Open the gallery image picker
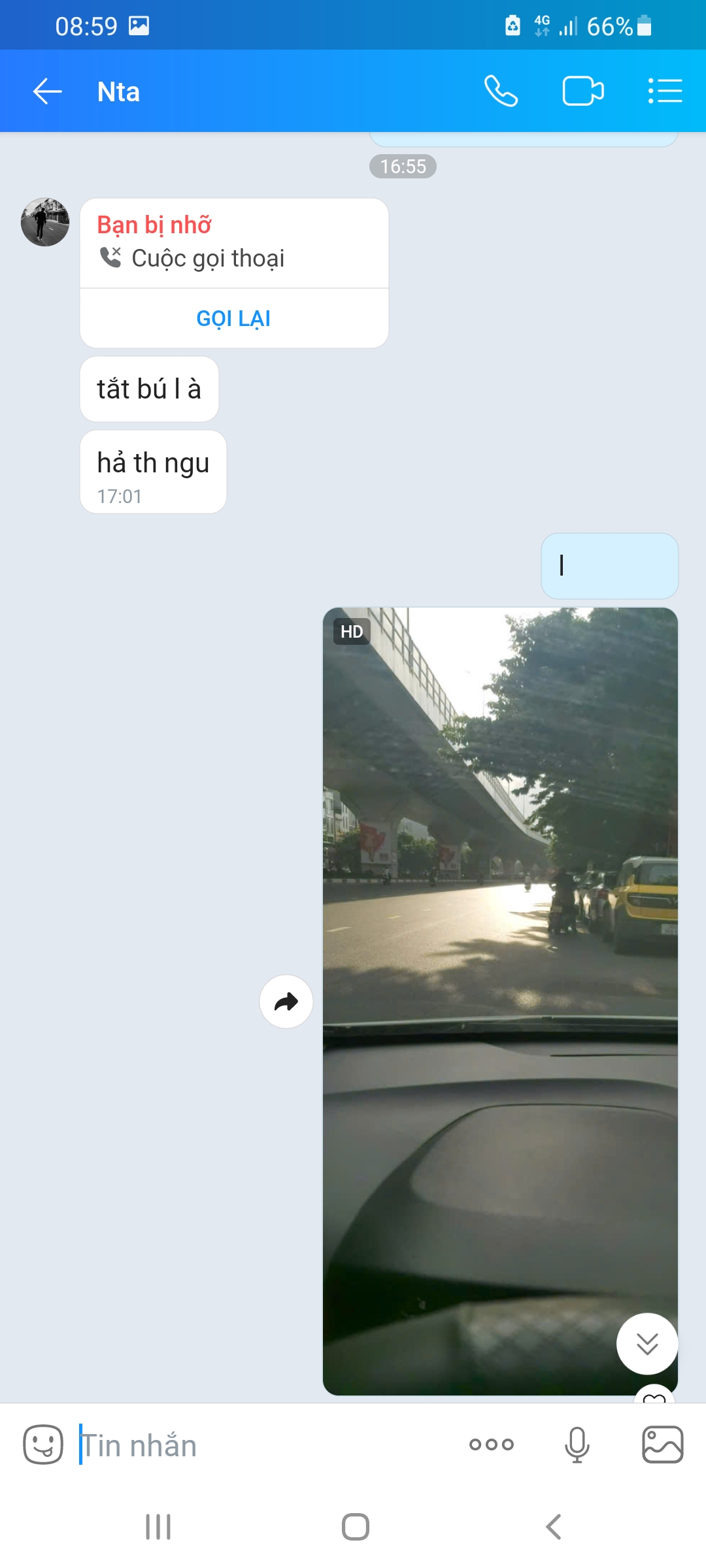The image size is (706, 1568). coord(663,1445)
